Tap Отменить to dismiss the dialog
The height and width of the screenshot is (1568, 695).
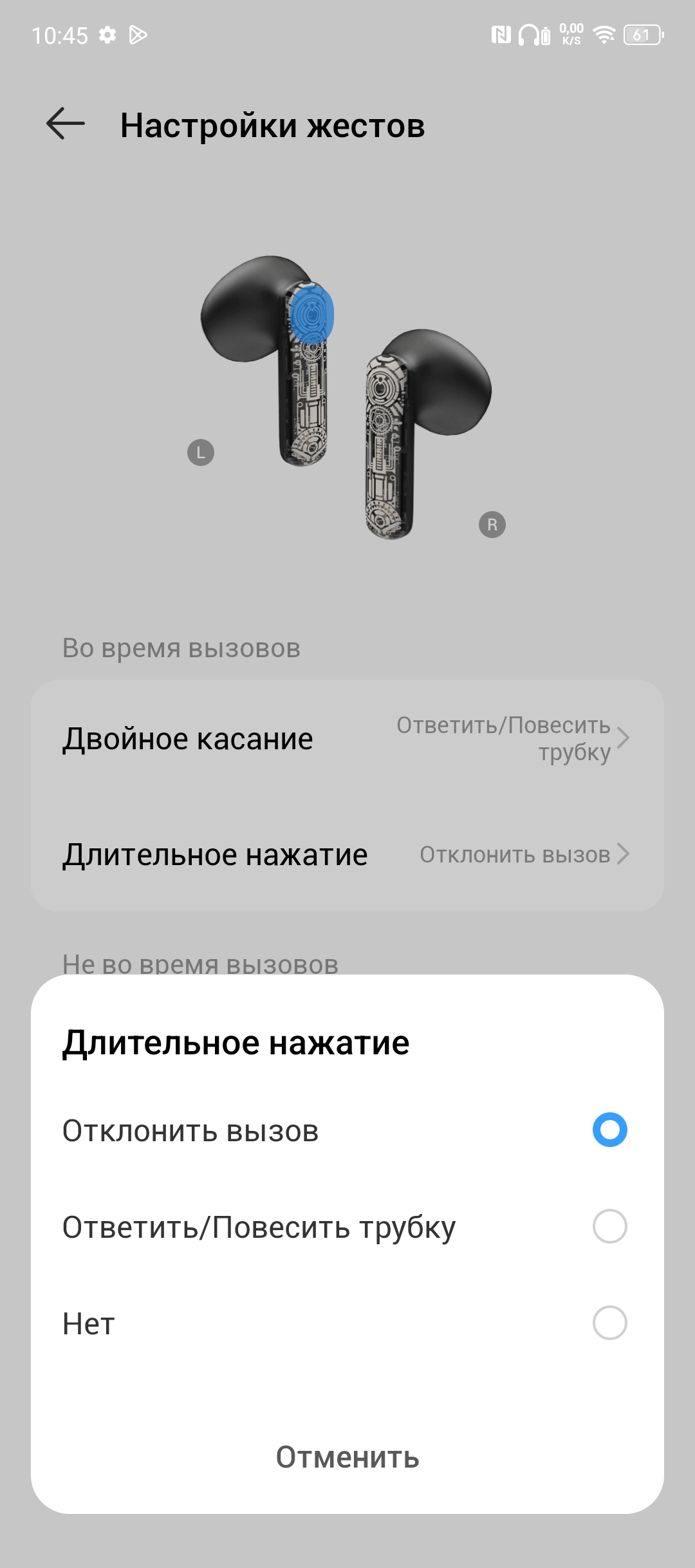pyautogui.click(x=347, y=1457)
